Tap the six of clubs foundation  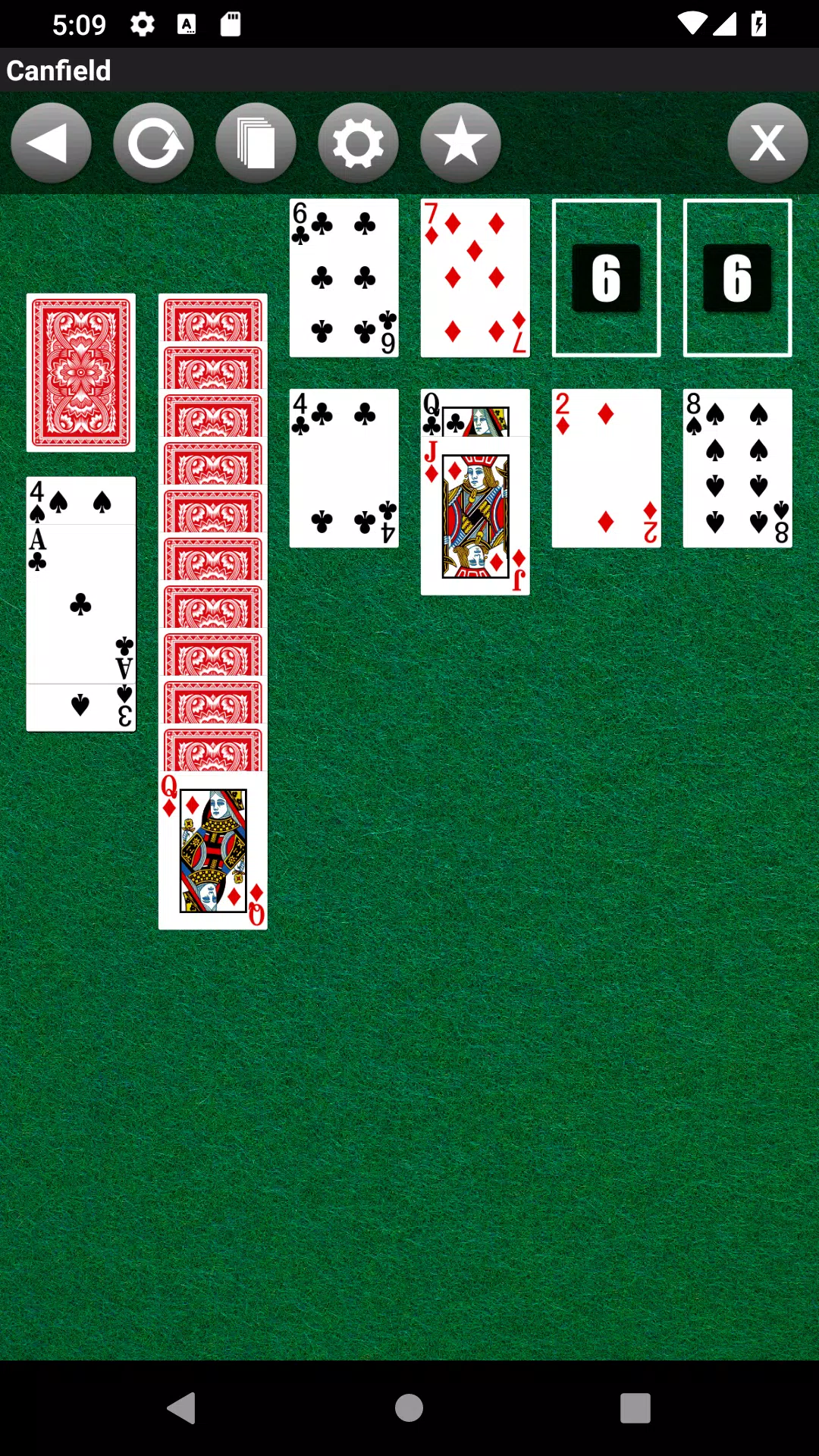(x=344, y=278)
